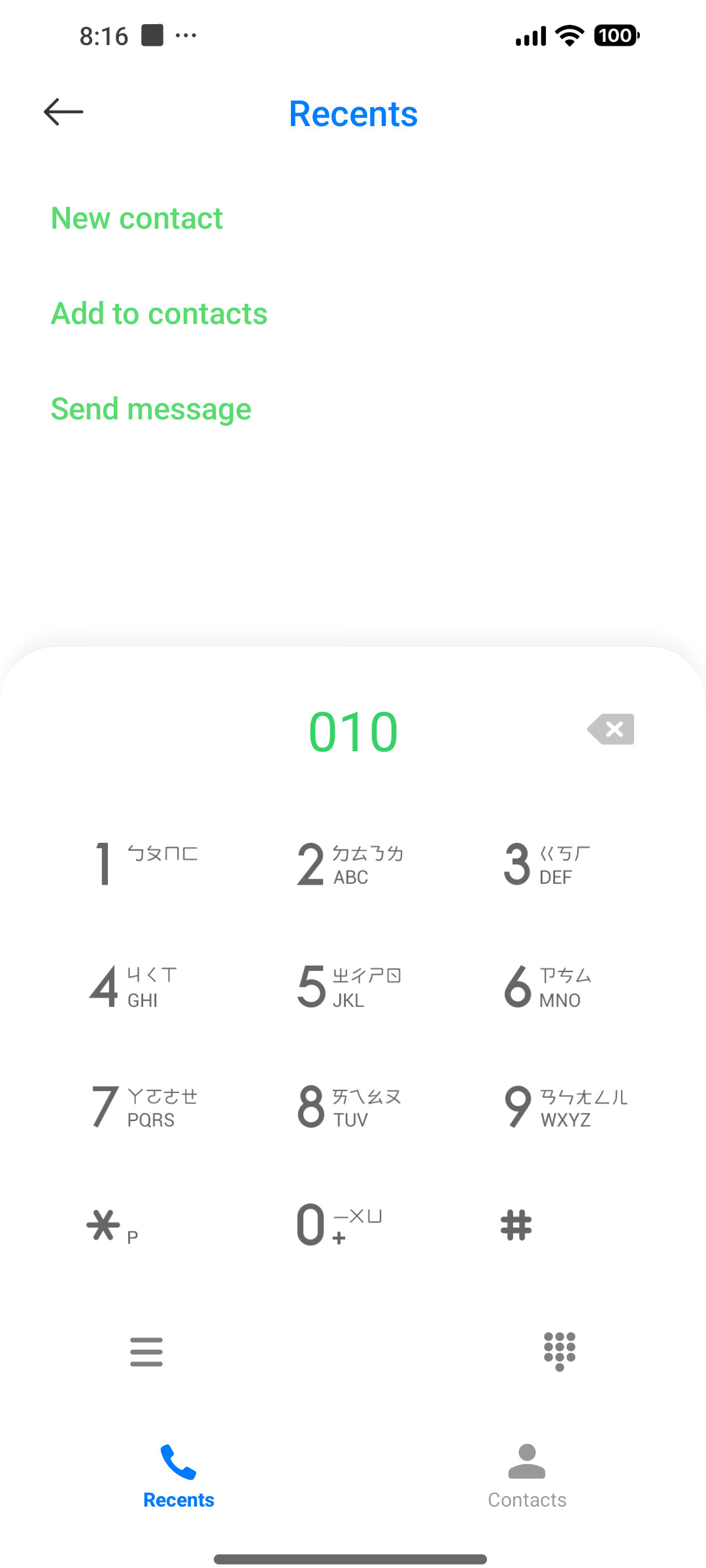Viewport: 706px width, 1568px height.
Task: Dial digit 1 on keypad
Action: [x=146, y=864]
